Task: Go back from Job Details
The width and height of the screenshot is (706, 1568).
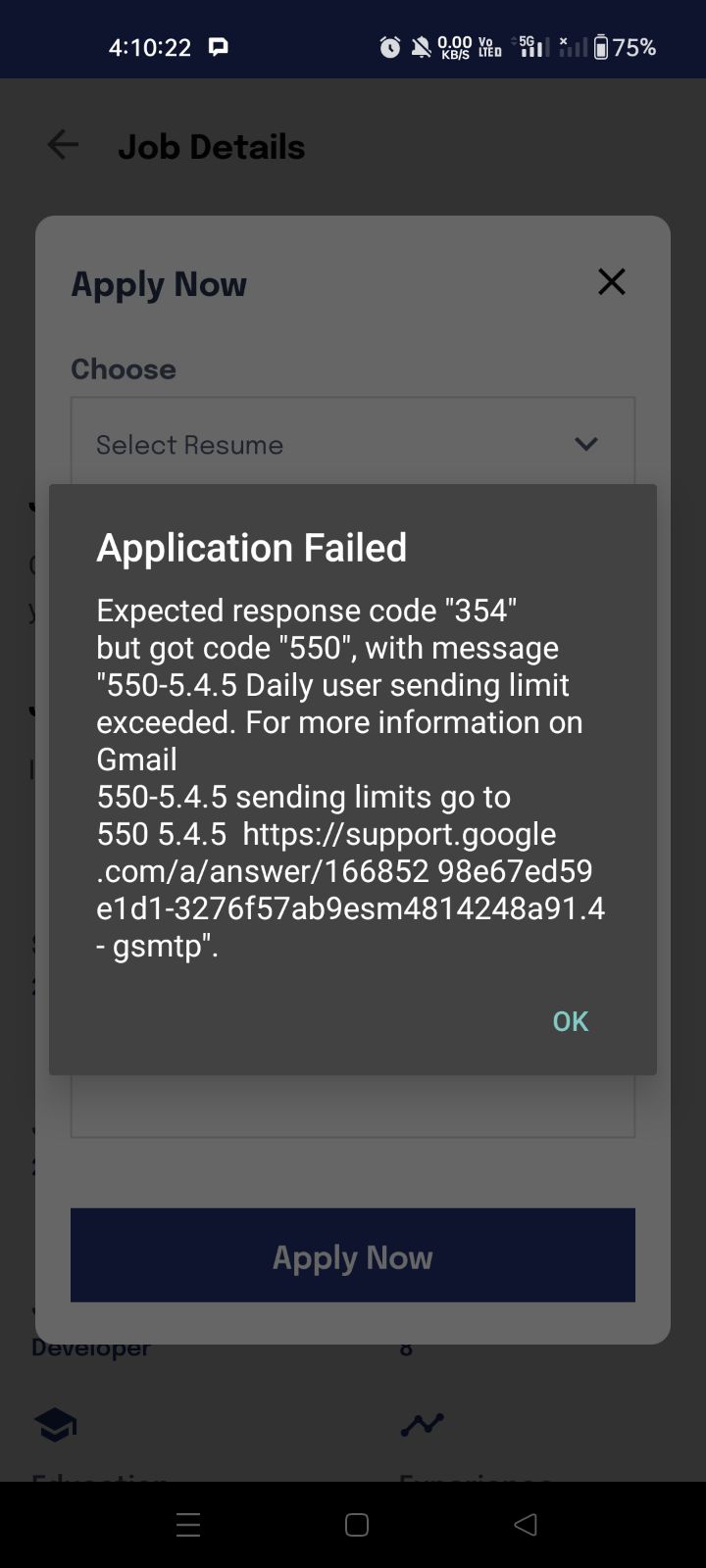Action: (63, 146)
